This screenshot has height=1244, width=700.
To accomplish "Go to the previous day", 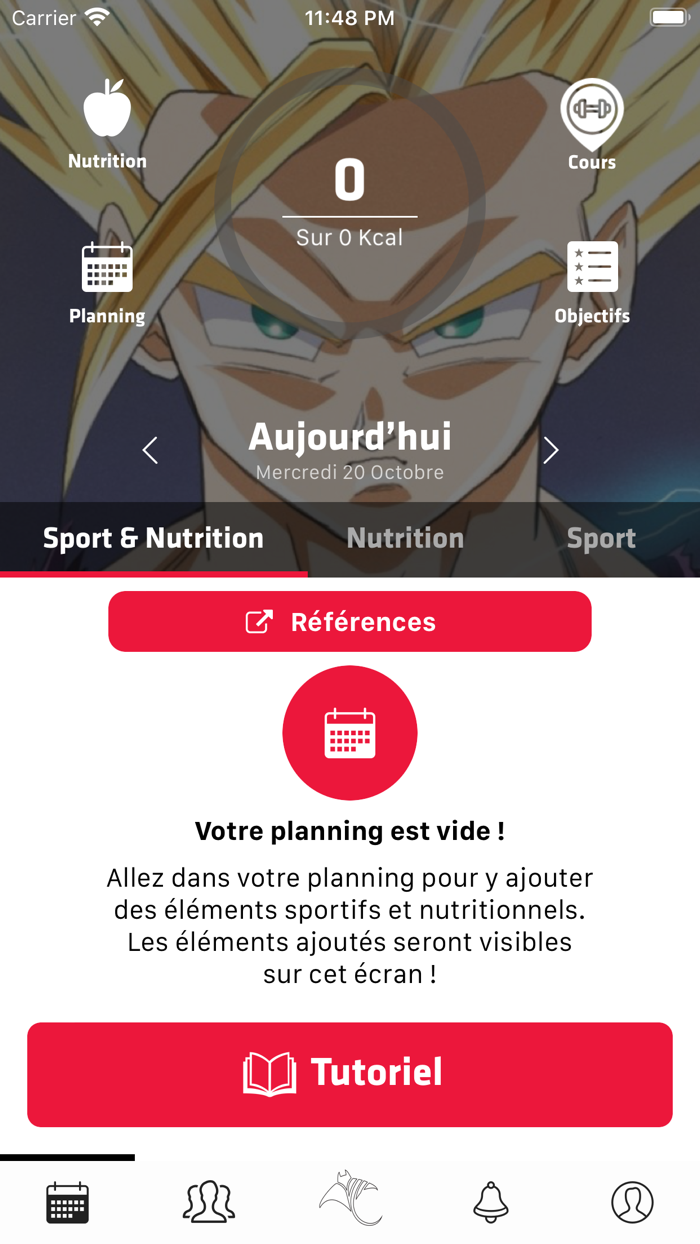I will coord(150,450).
